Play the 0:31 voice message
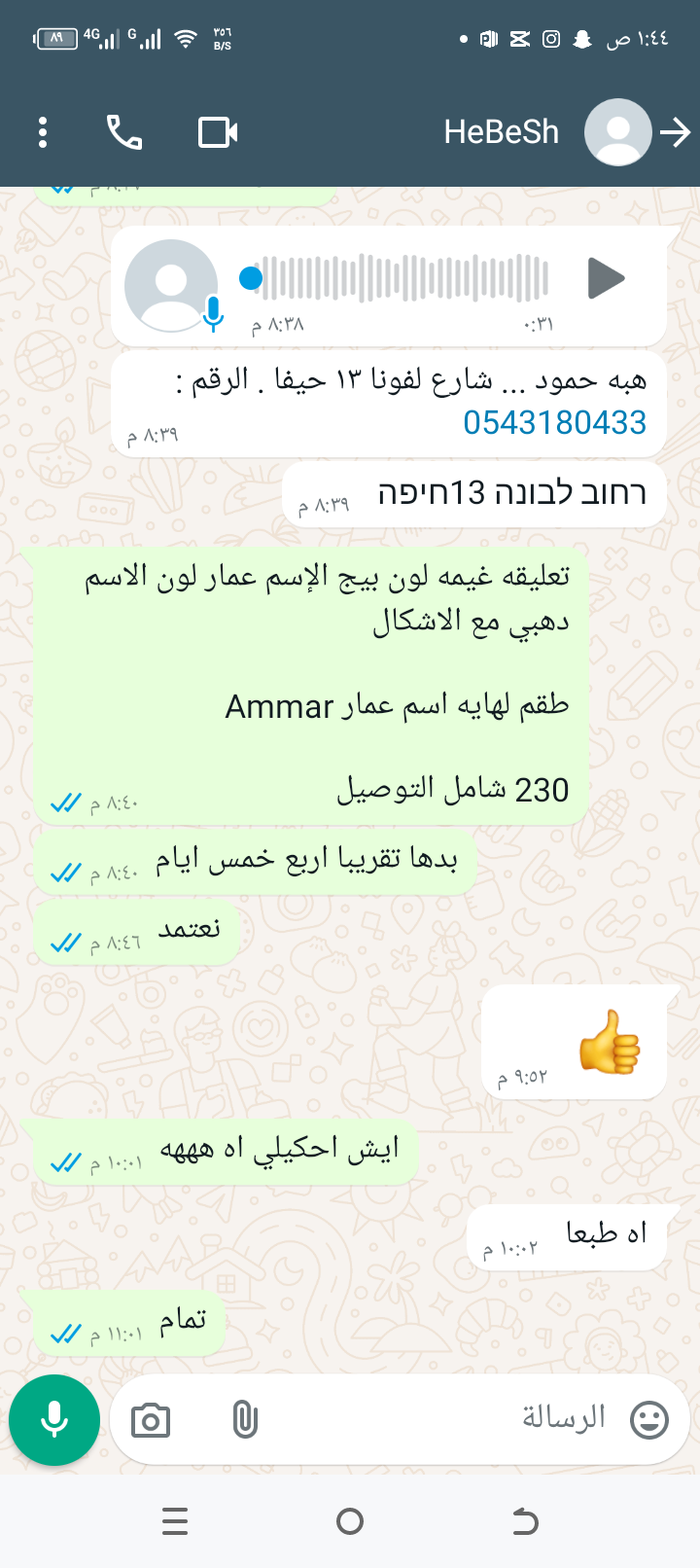Screen dimensions: 700x1568 point(607,279)
